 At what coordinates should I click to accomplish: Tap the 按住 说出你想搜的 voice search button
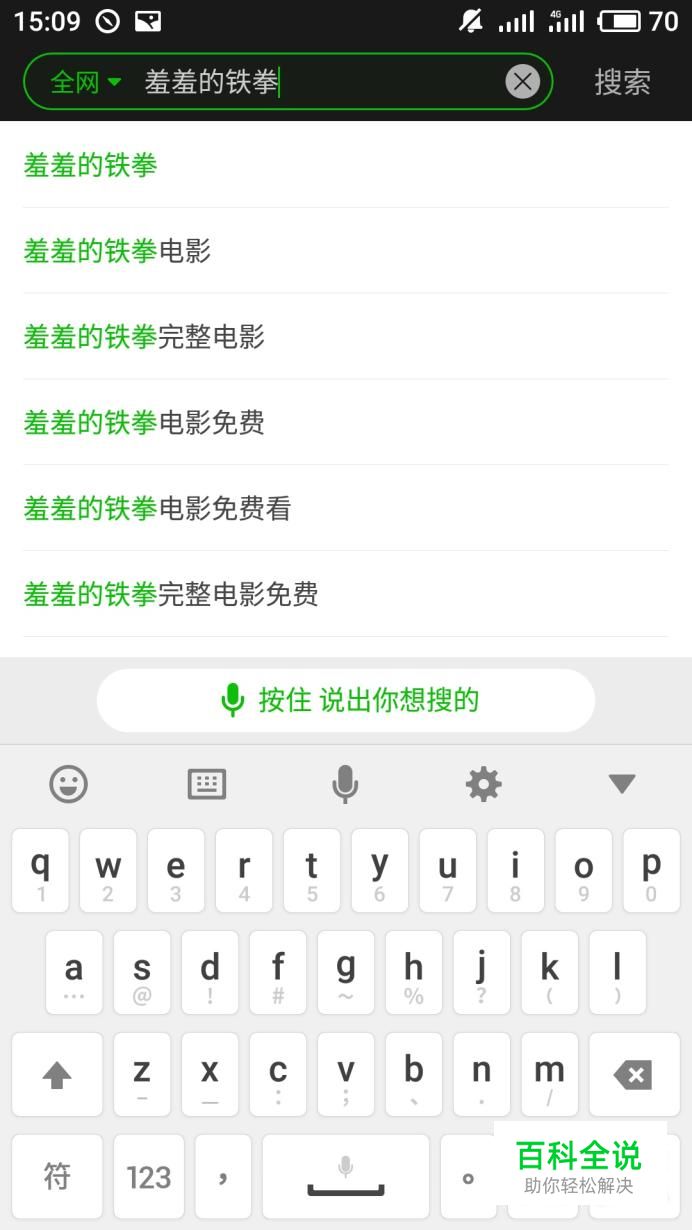pyautogui.click(x=346, y=700)
